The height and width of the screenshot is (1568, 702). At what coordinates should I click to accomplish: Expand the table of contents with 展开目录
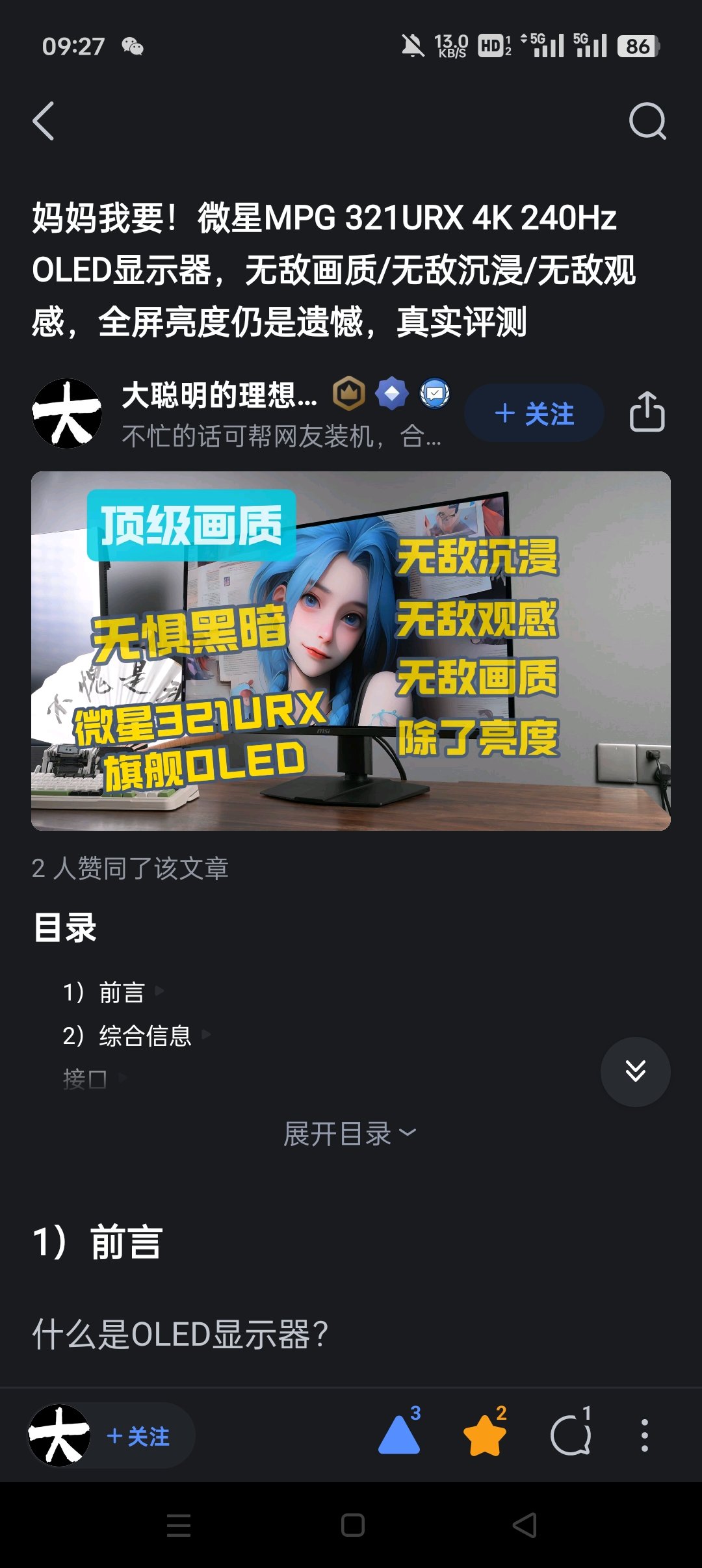350,1134
